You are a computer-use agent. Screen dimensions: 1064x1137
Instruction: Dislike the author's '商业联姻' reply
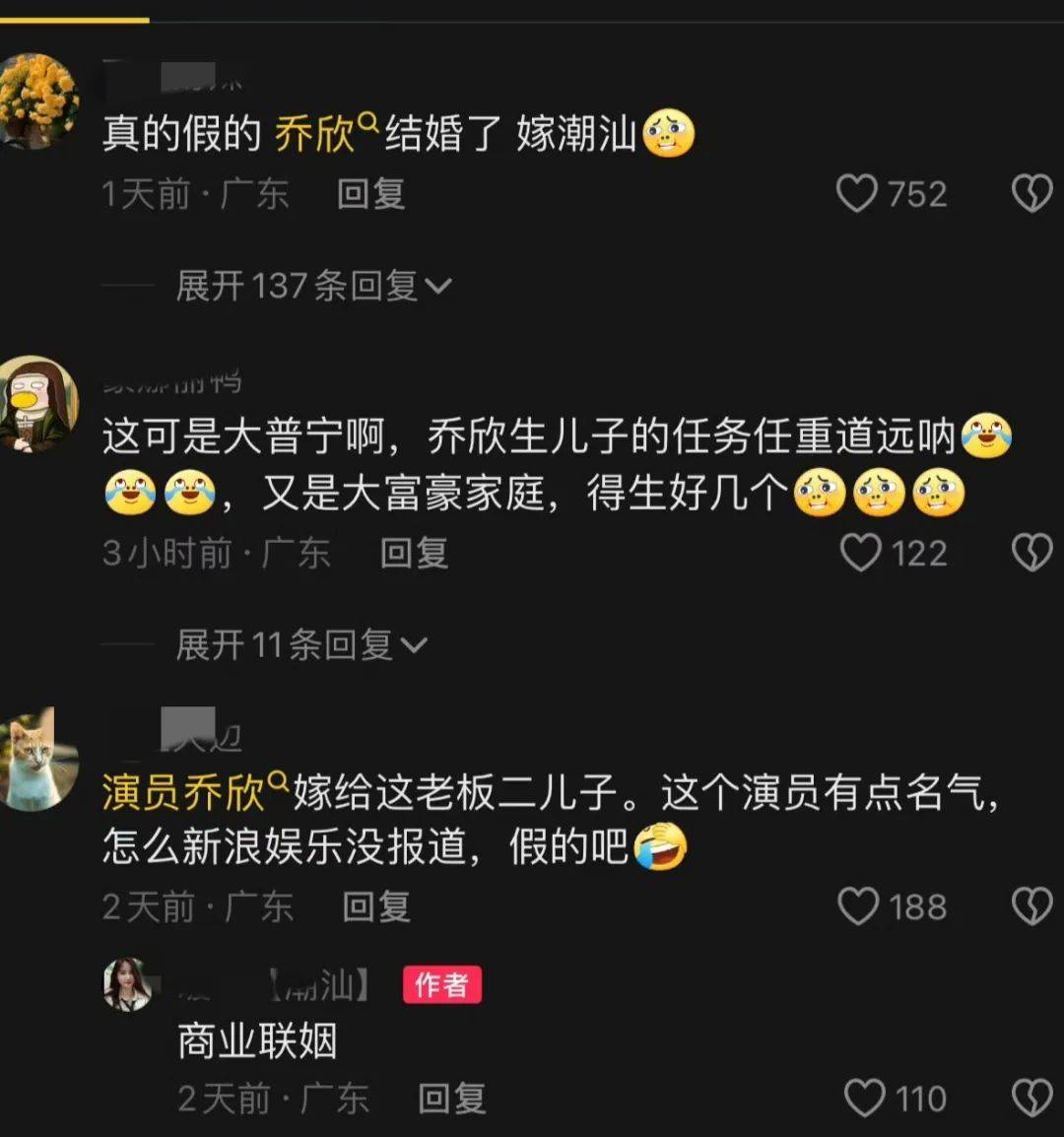pos(1031,1098)
